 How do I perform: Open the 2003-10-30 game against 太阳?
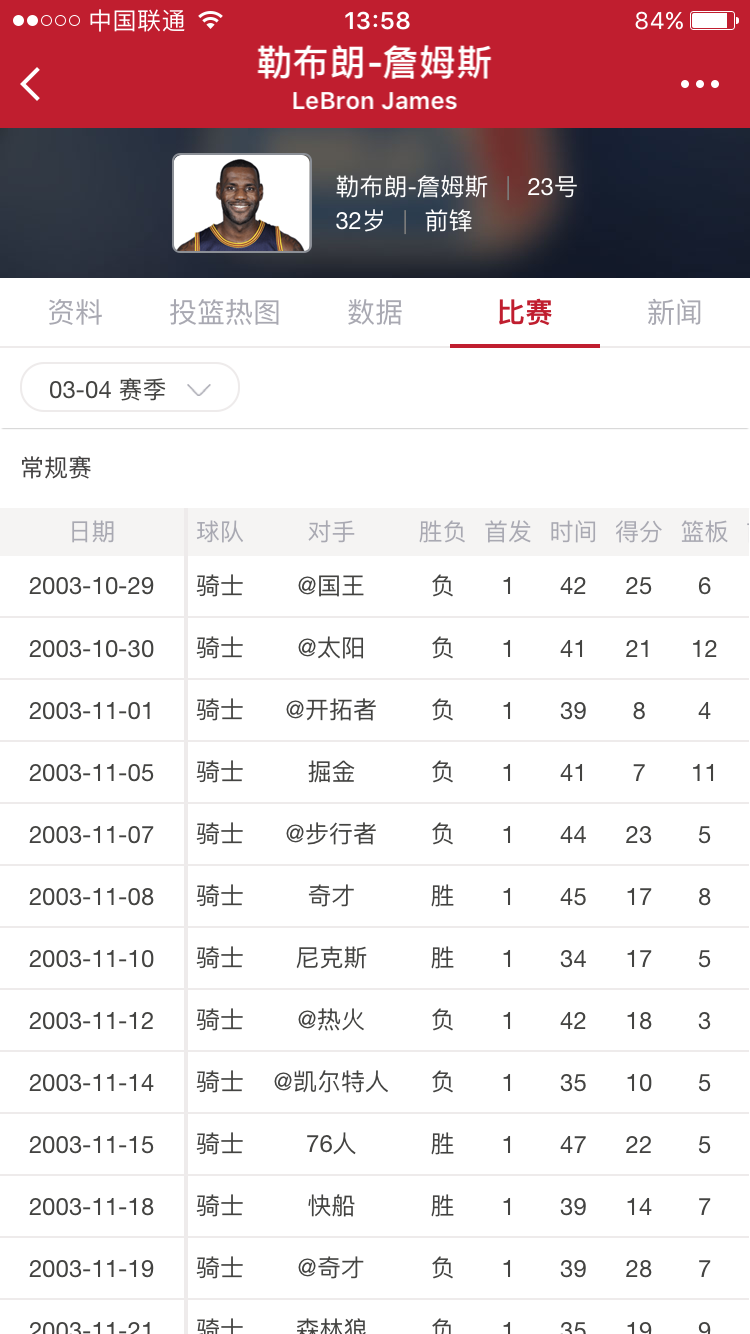375,649
